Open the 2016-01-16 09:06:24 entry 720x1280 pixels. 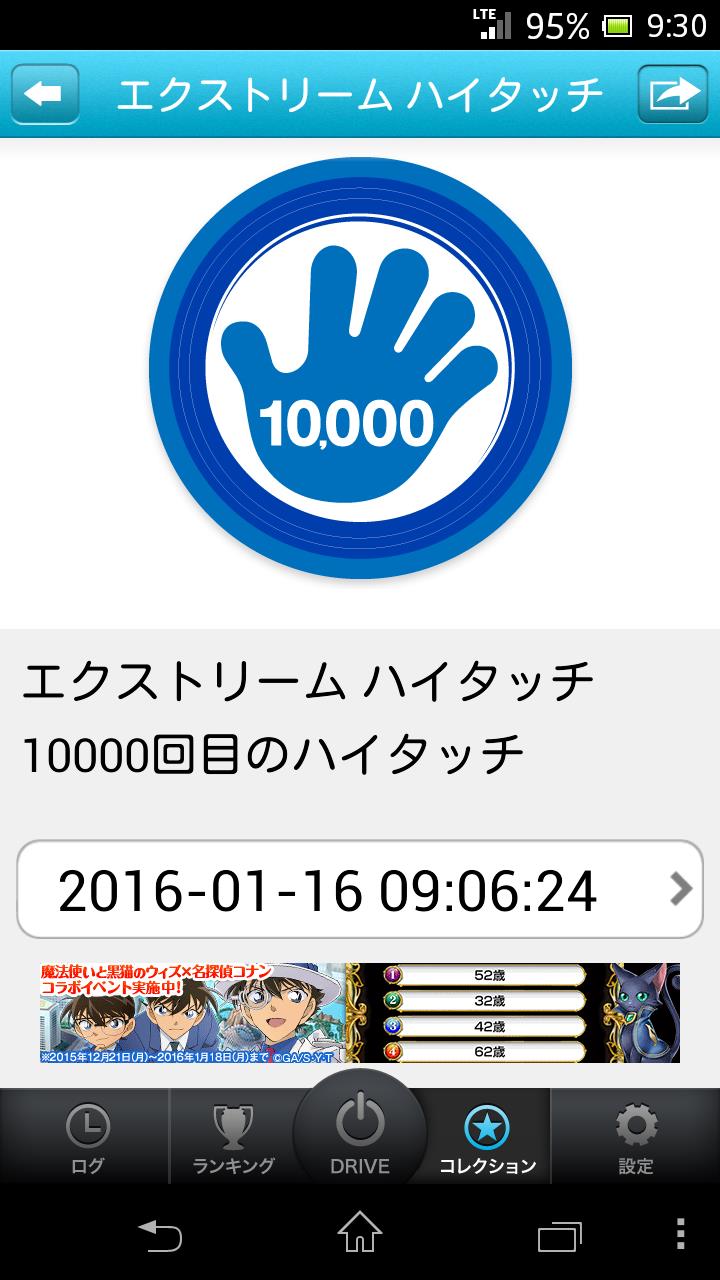(360, 889)
